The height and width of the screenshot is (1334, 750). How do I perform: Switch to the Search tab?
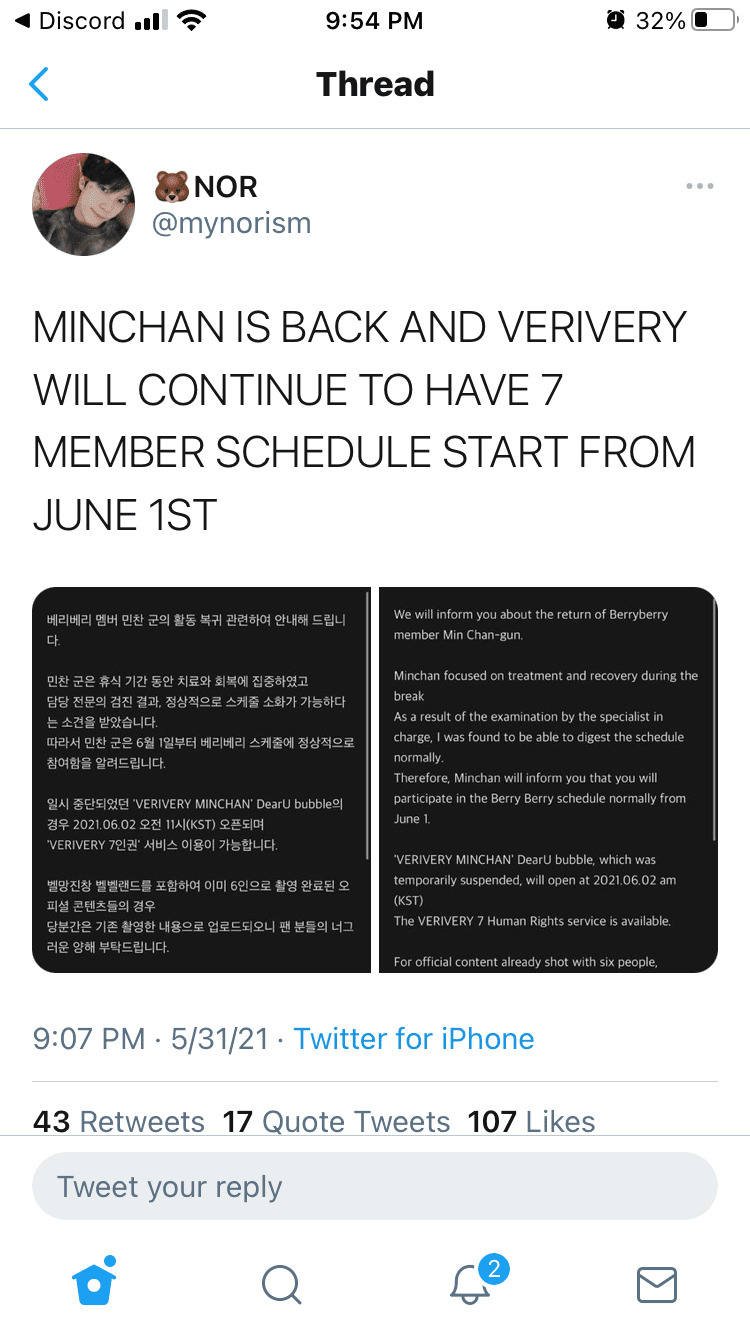click(281, 1284)
